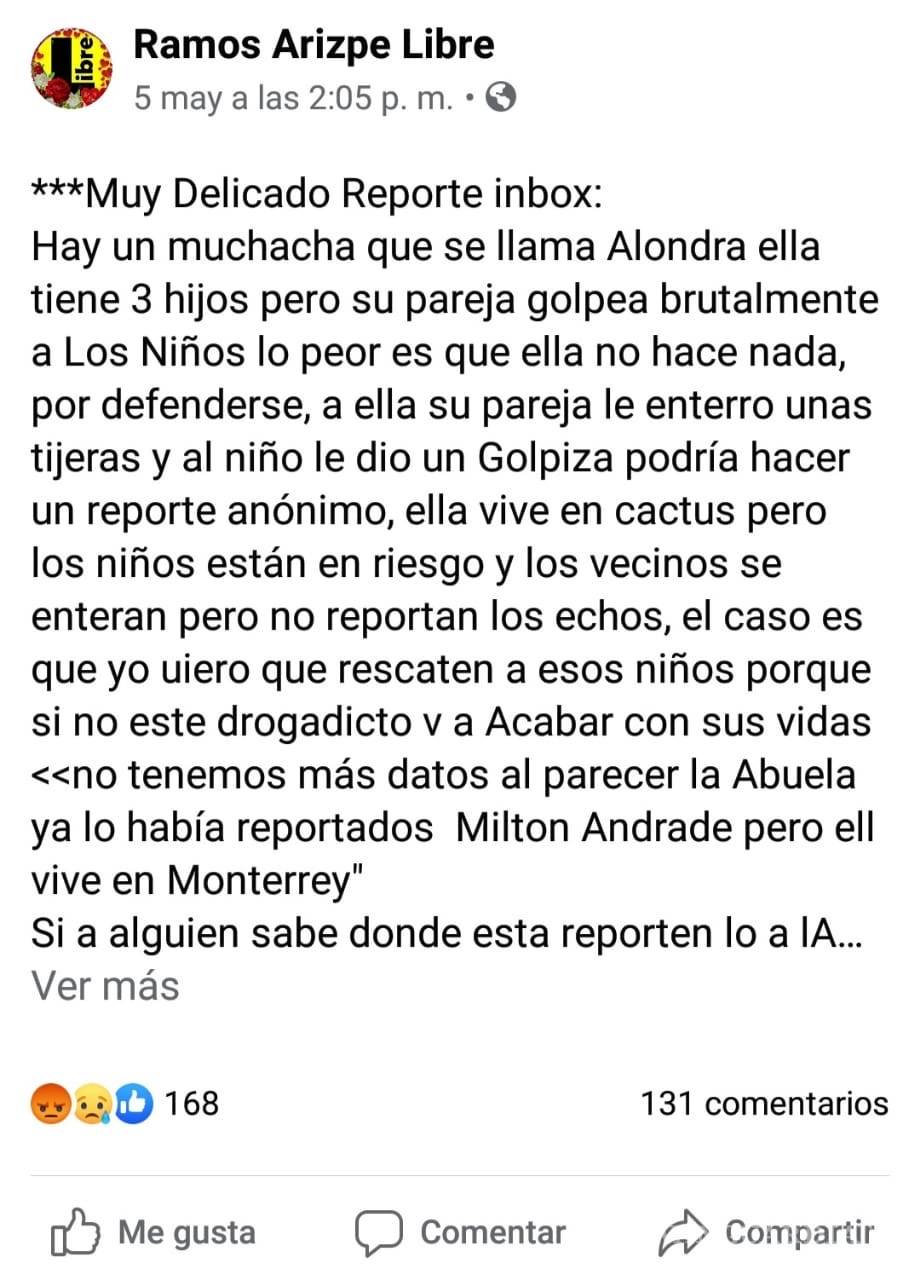The width and height of the screenshot is (920, 1280).
Task: Click the public audience globe icon
Action: tap(503, 97)
